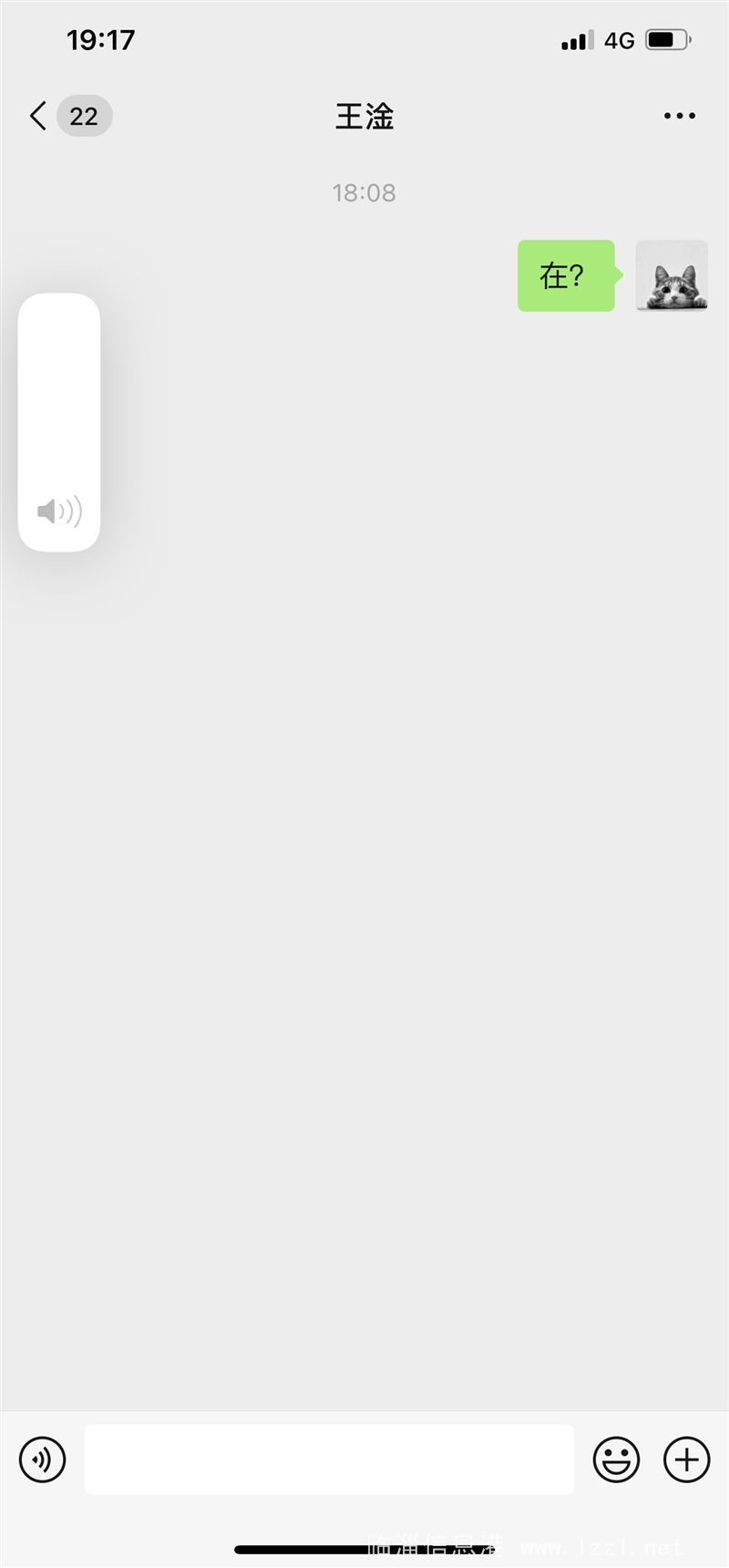
Task: Open the cat avatar profile
Action: click(x=672, y=275)
